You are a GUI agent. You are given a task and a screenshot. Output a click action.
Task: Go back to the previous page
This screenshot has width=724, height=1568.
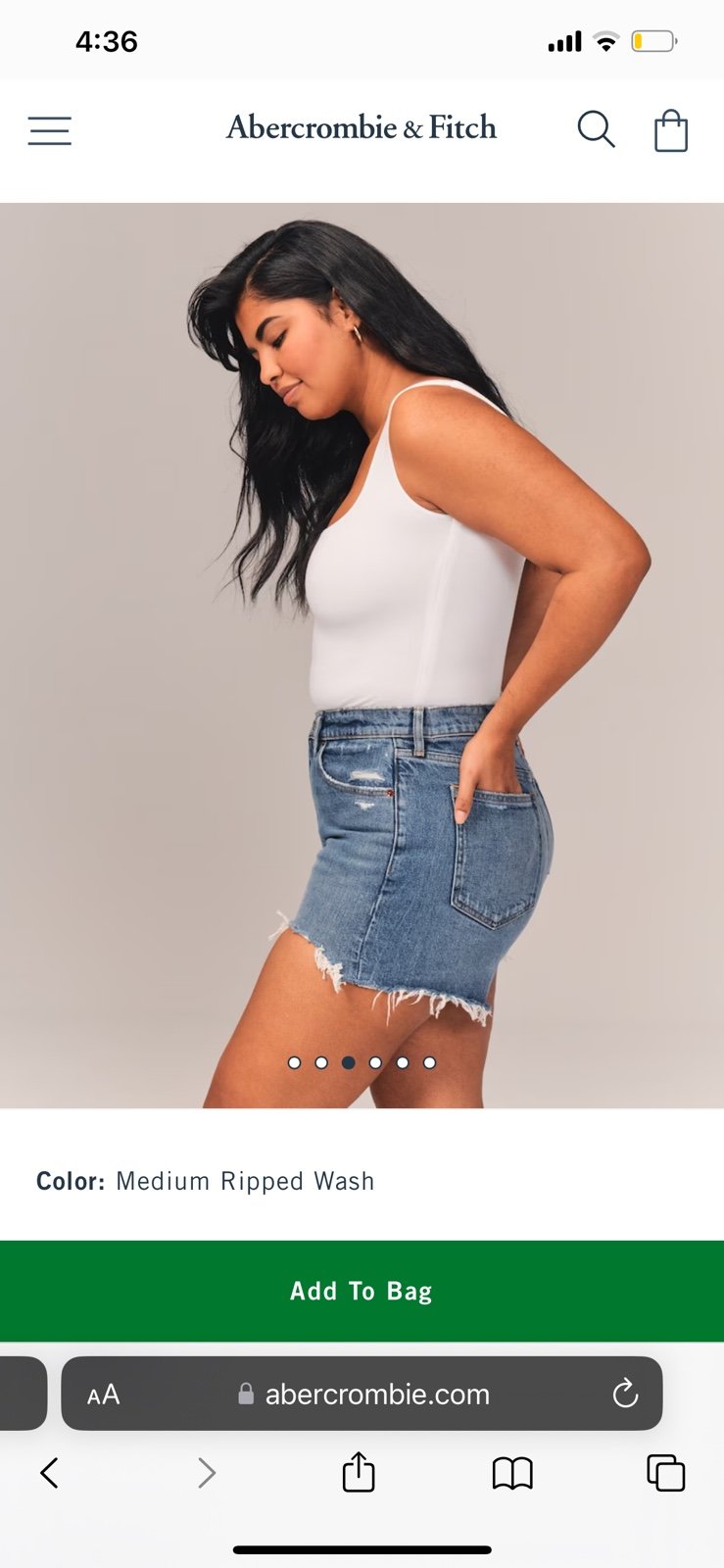49,1472
